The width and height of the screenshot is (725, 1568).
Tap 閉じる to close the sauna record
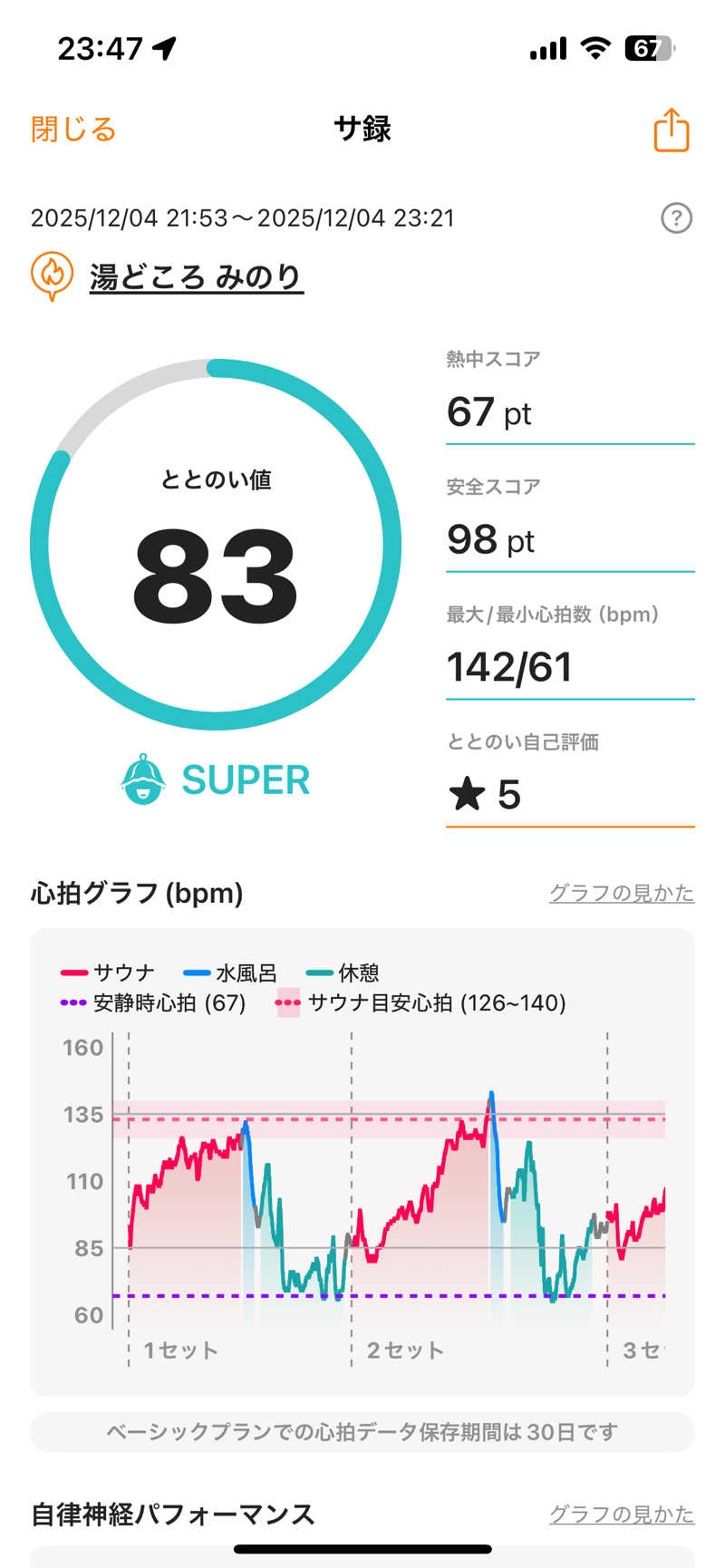[x=73, y=130]
